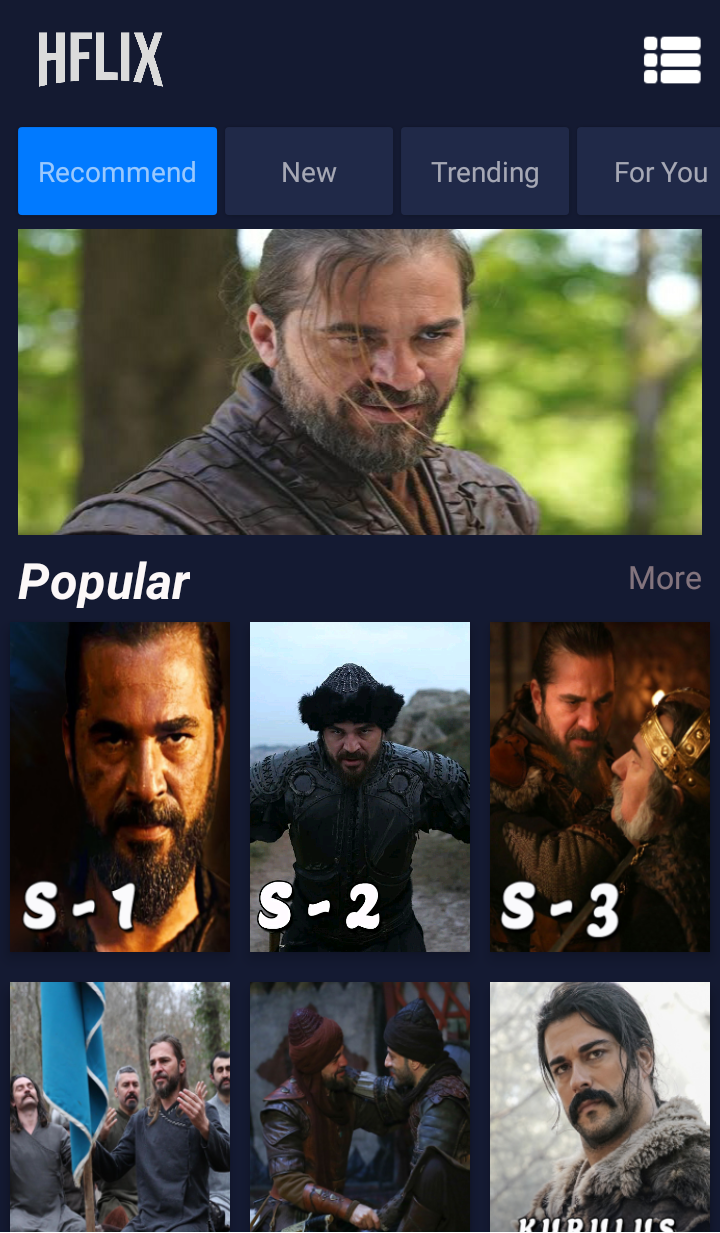The height and width of the screenshot is (1233, 720).
Task: Open the S - 2 poster
Action: (360, 787)
